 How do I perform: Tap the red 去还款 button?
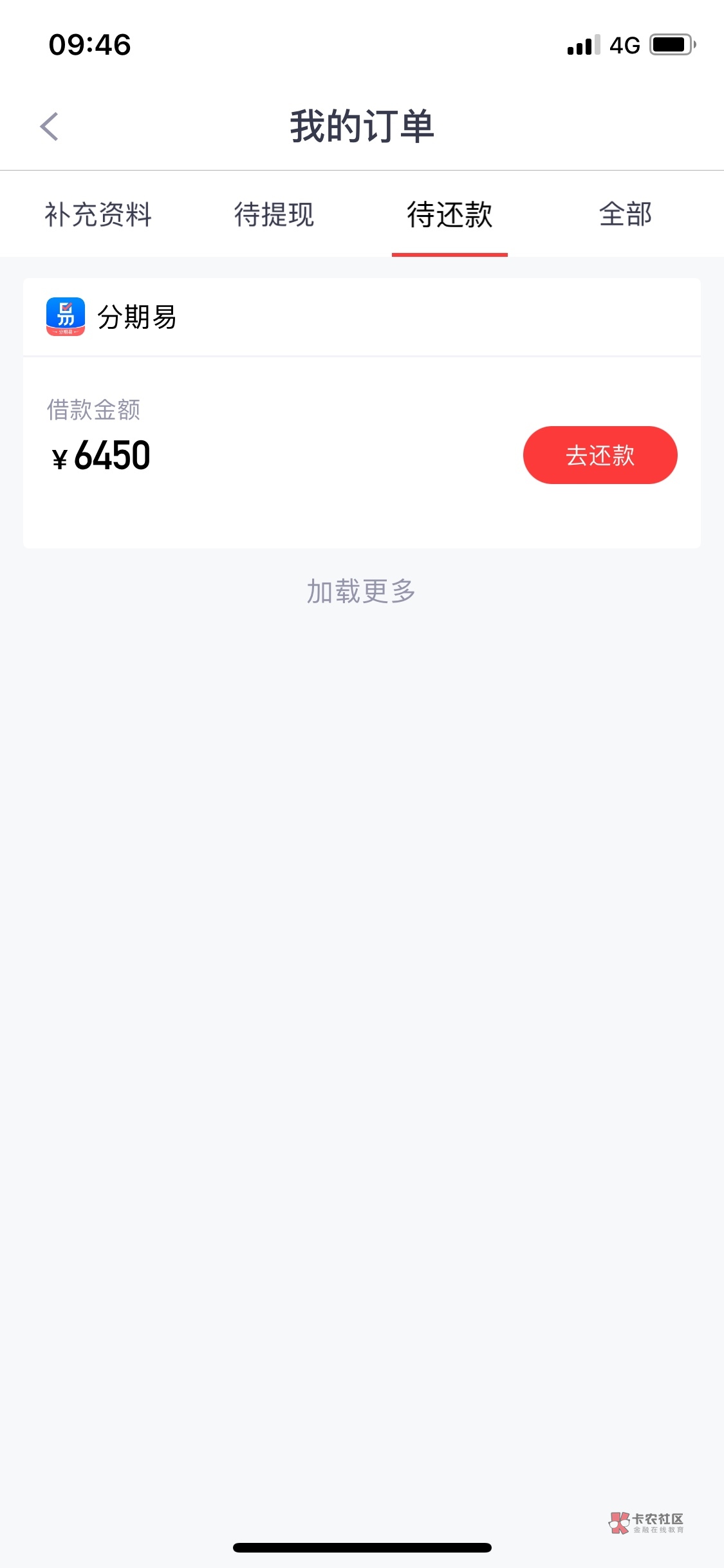pyautogui.click(x=600, y=455)
